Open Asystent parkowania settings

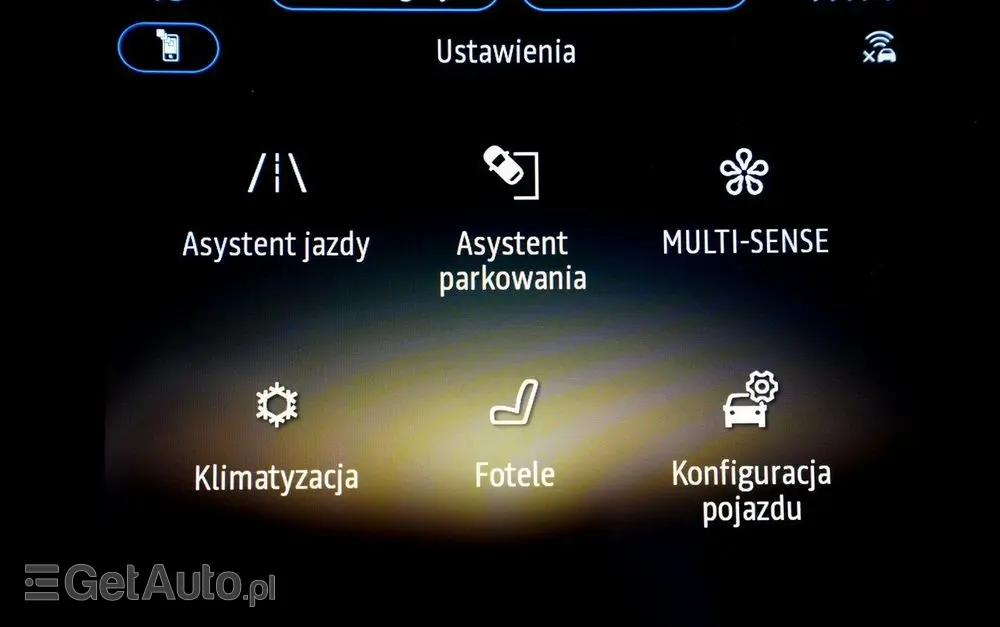(x=512, y=218)
